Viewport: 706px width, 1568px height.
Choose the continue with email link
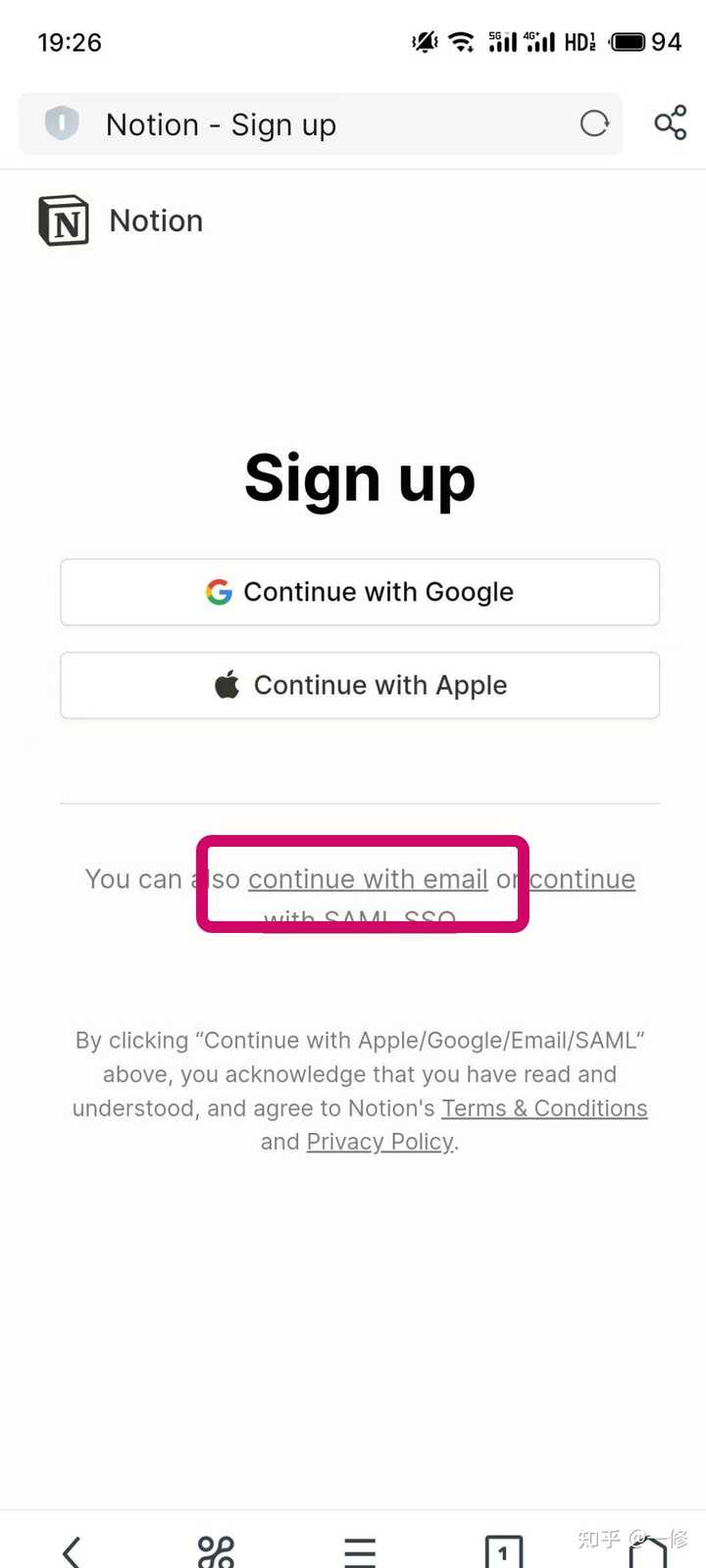pyautogui.click(x=368, y=879)
